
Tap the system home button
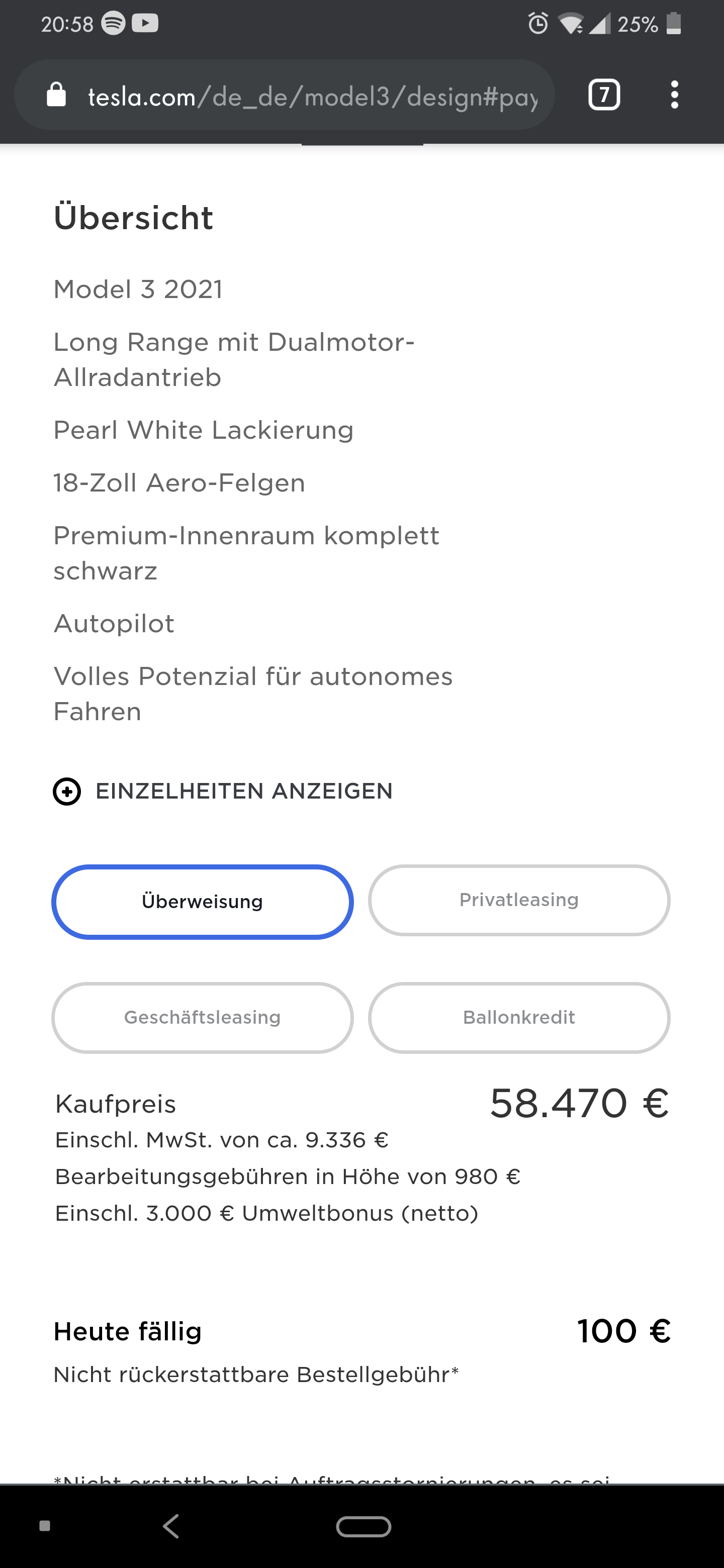(364, 1526)
